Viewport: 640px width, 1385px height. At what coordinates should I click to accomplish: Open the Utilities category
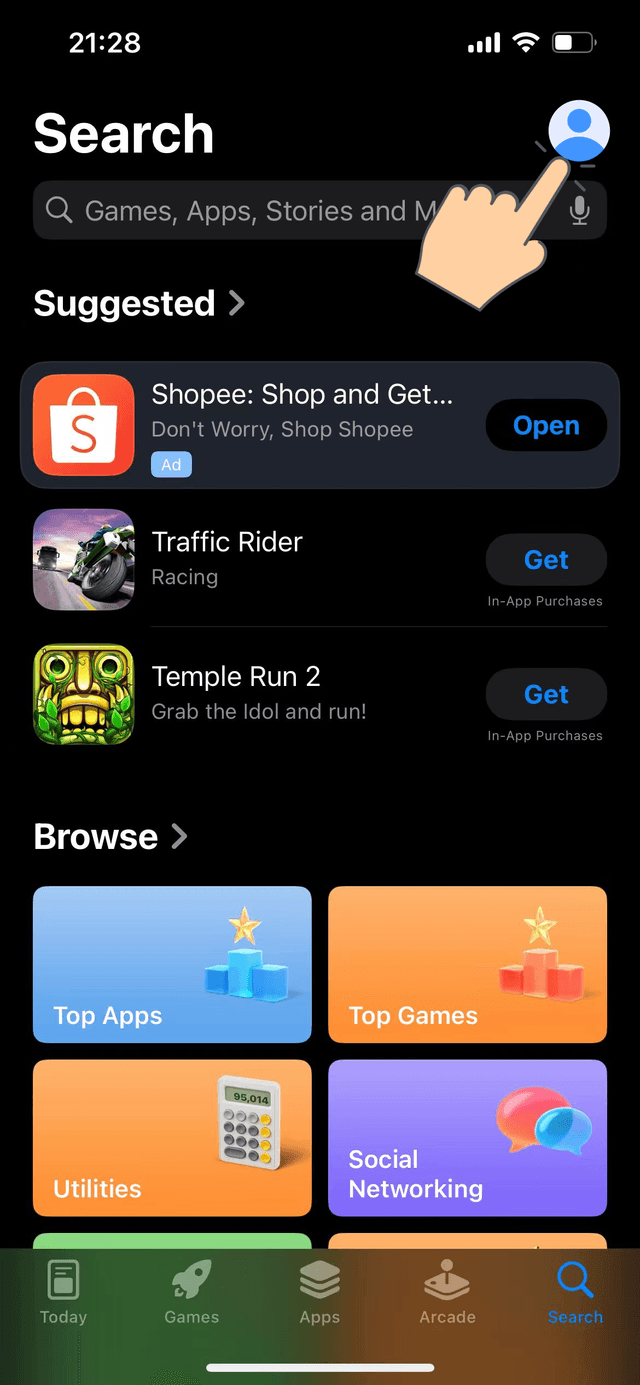click(172, 1138)
